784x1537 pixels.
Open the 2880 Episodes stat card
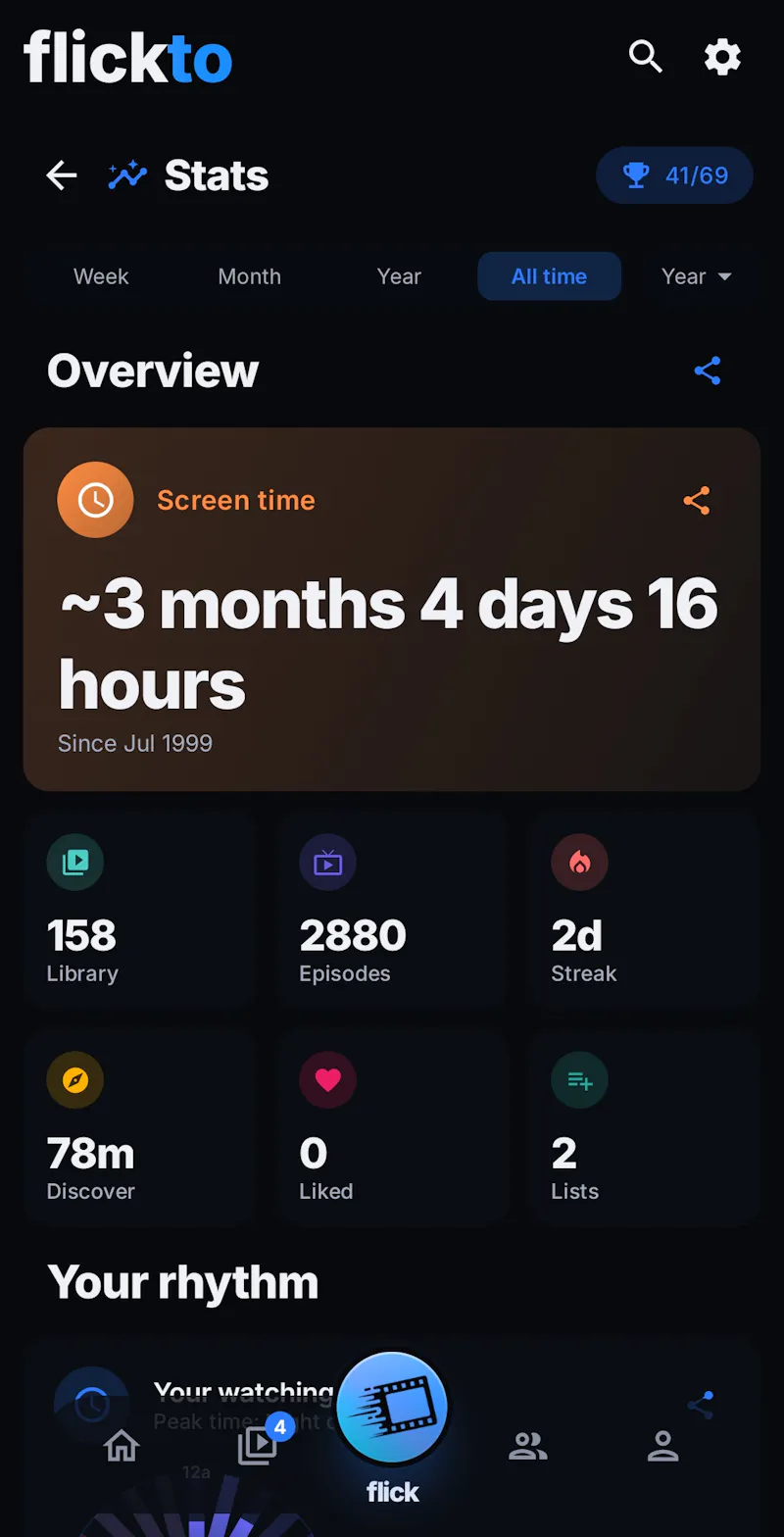click(392, 911)
